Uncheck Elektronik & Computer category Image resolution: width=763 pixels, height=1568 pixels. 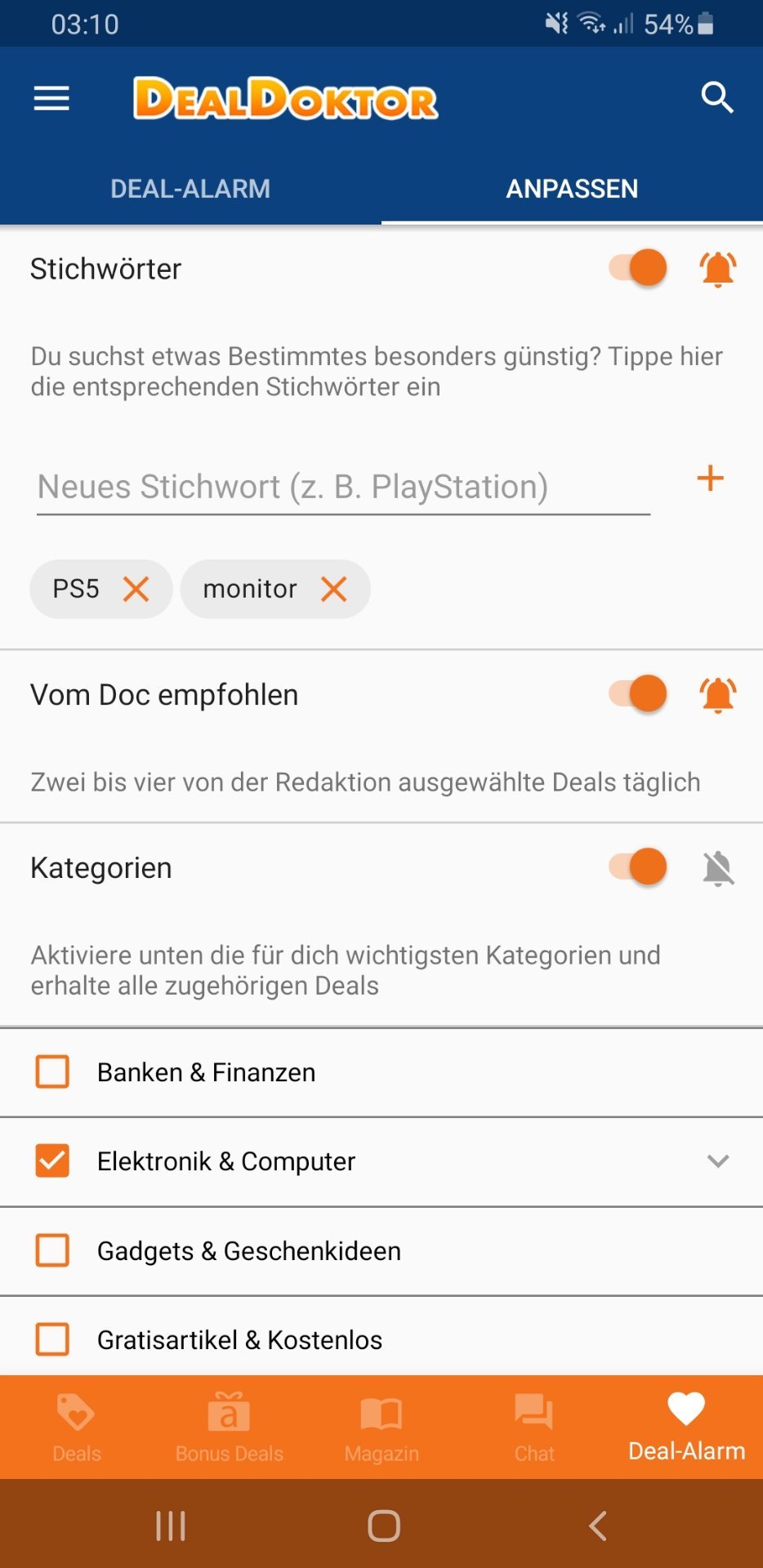click(52, 1160)
